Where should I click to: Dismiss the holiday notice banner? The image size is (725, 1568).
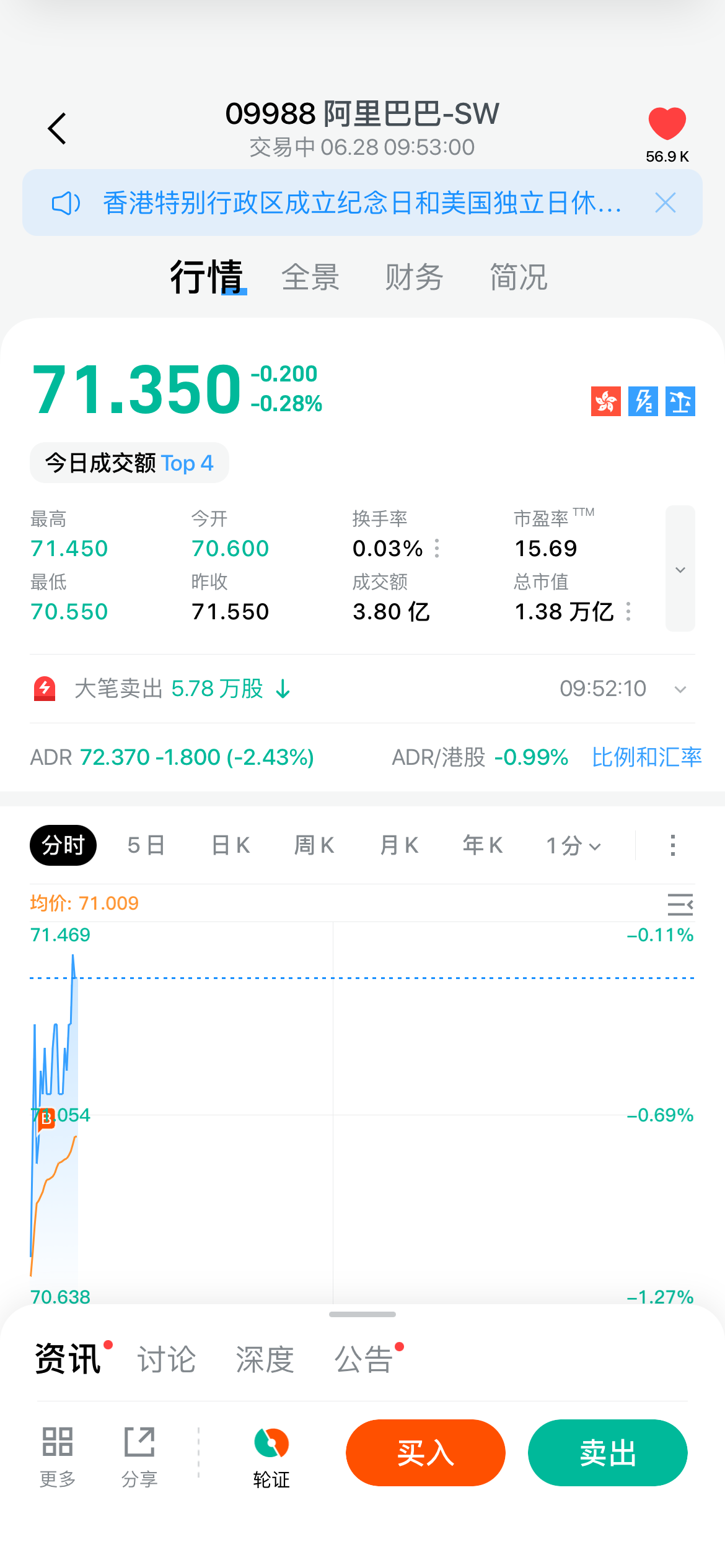[x=666, y=203]
